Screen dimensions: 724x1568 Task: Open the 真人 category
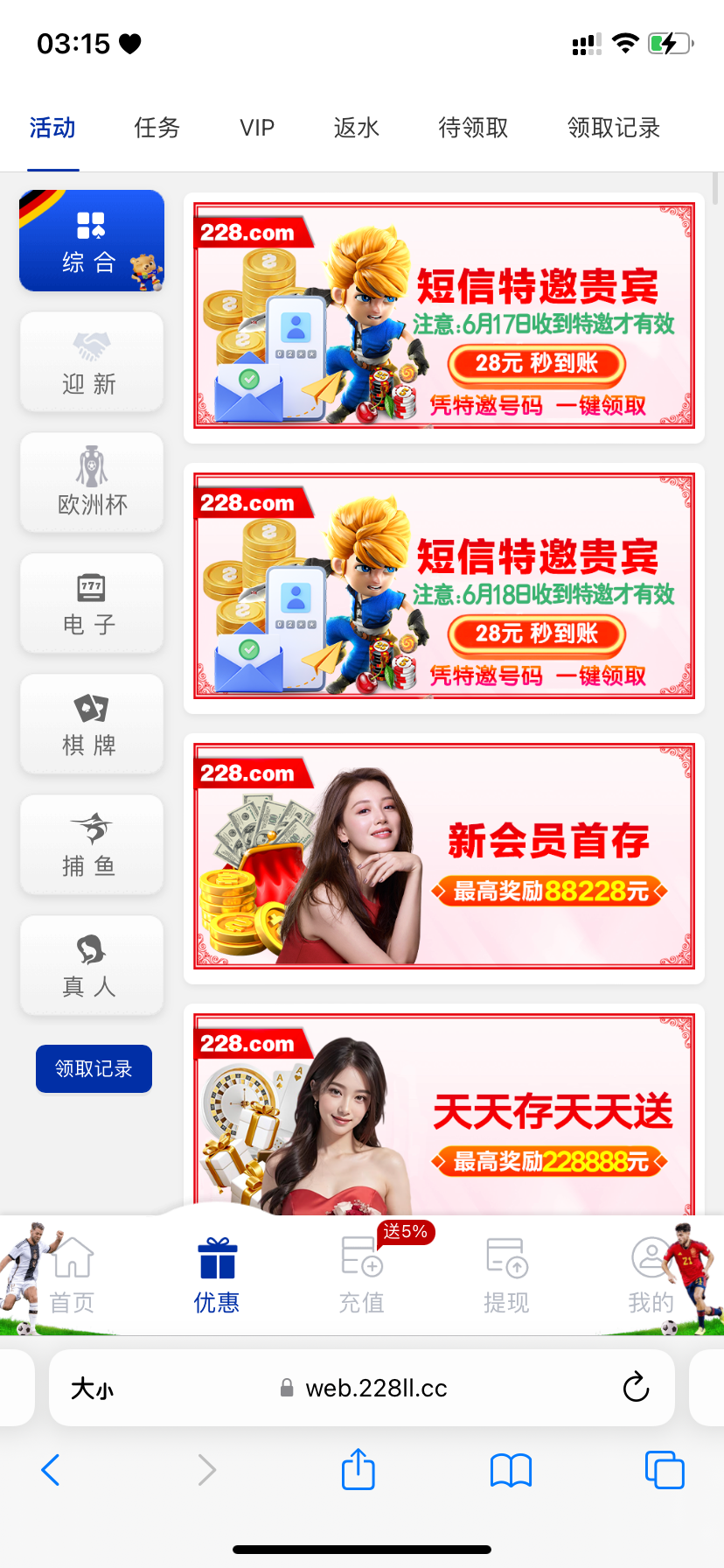click(x=91, y=965)
